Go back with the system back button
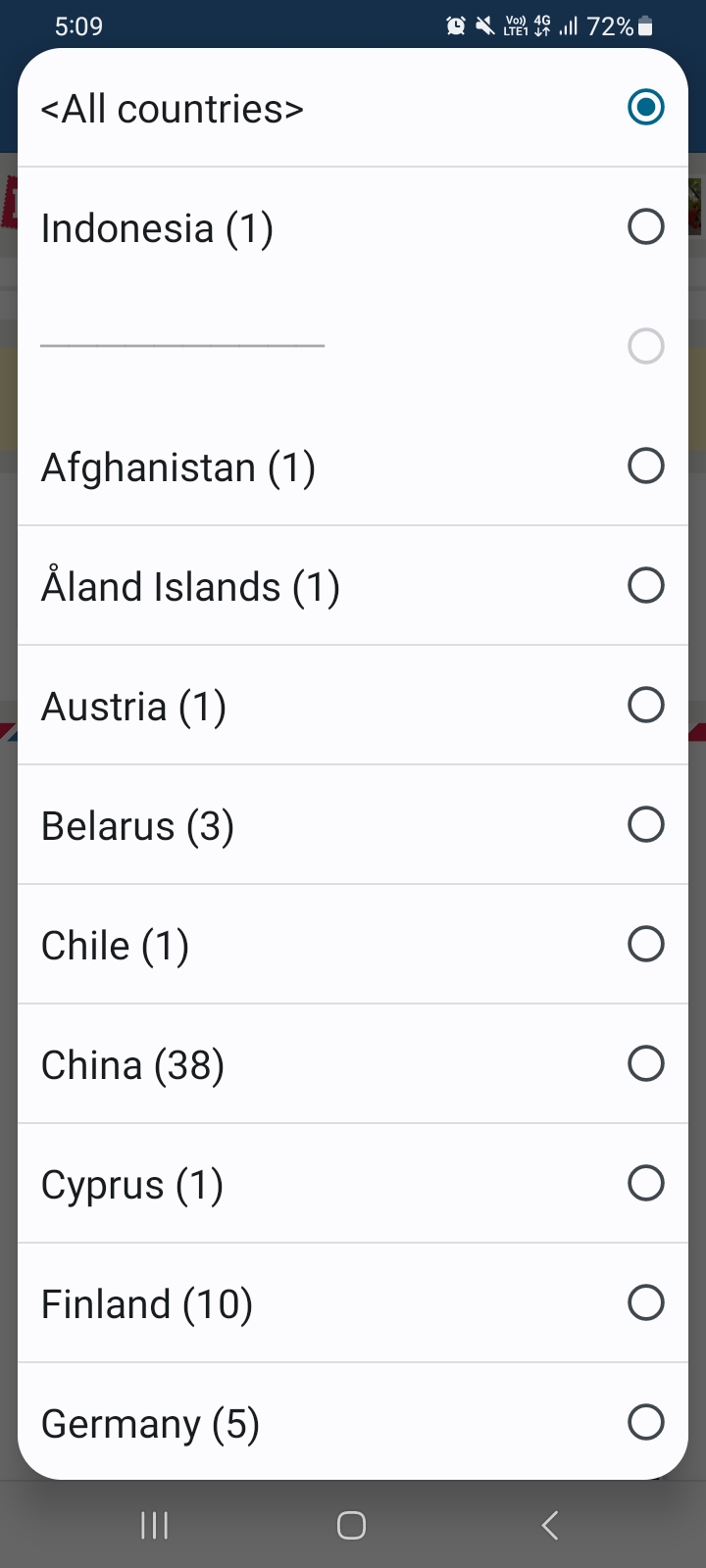 550,1525
